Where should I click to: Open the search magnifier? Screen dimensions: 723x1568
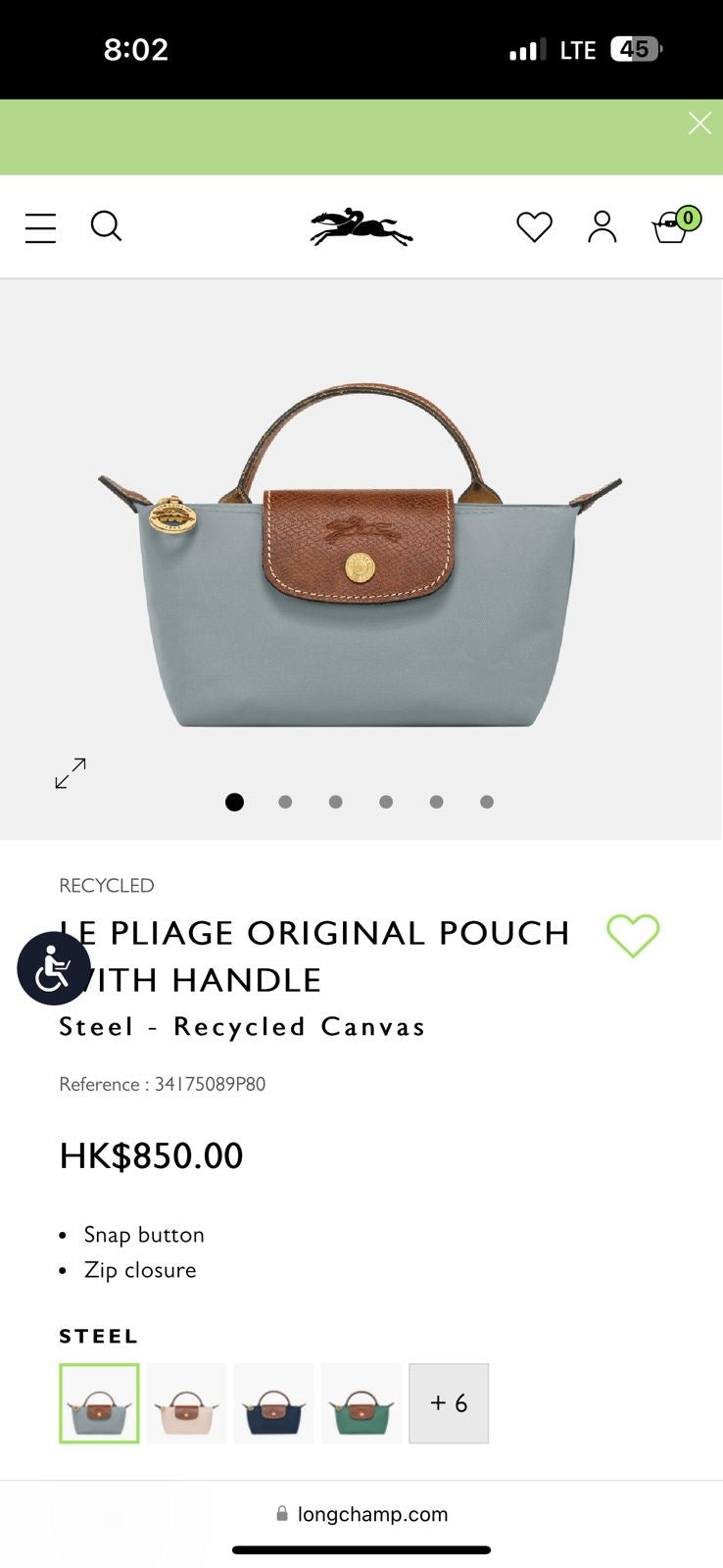coord(106,226)
